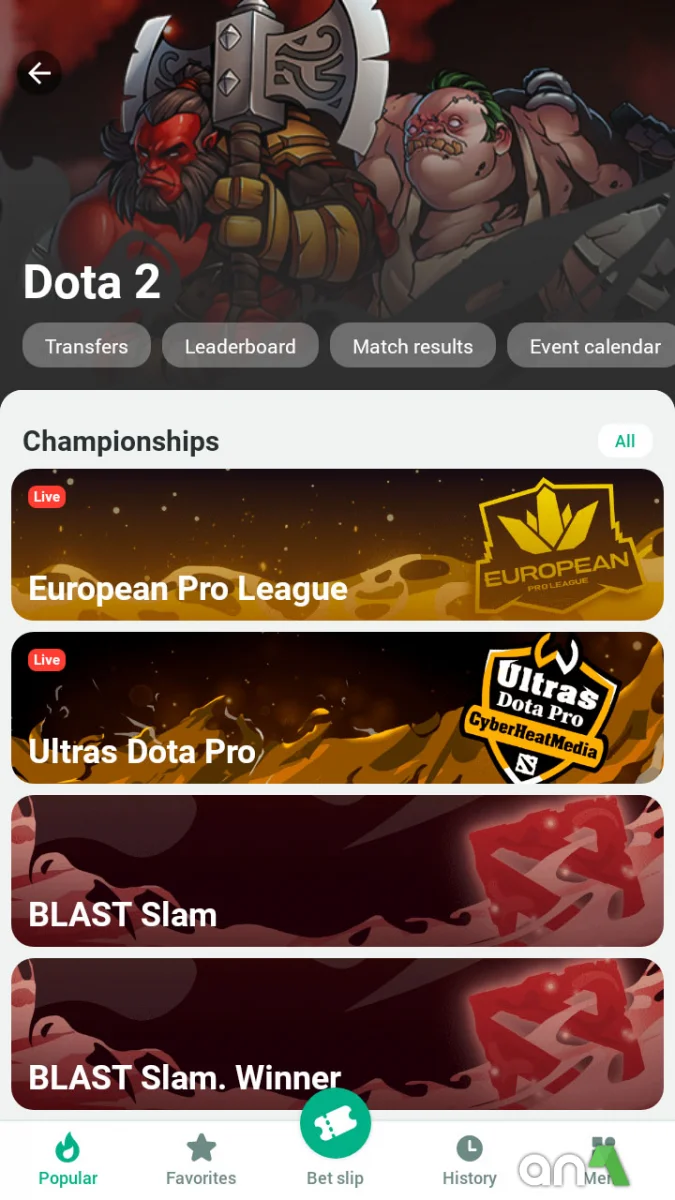View Match results
The height and width of the screenshot is (1200, 675).
412,346
